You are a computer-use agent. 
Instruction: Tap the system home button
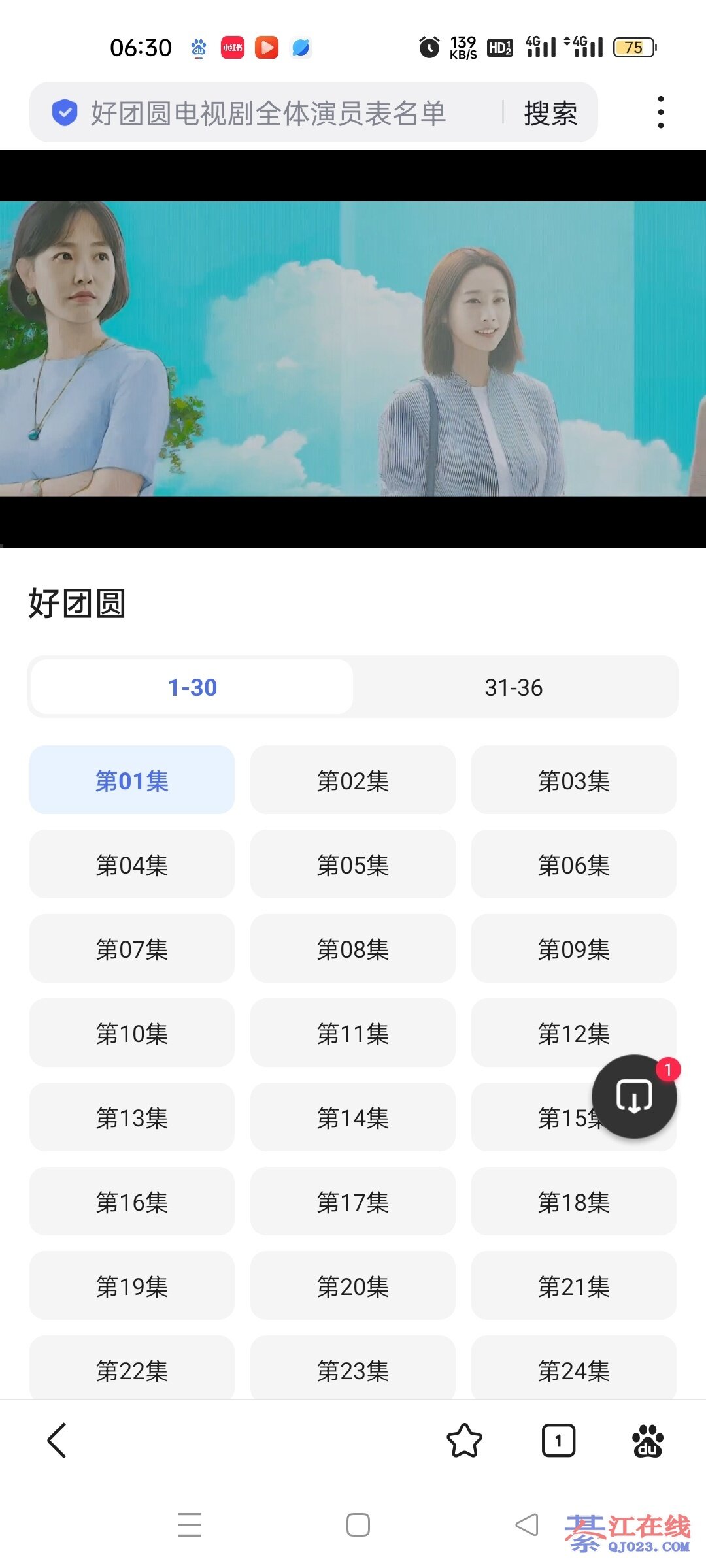pos(358,1525)
